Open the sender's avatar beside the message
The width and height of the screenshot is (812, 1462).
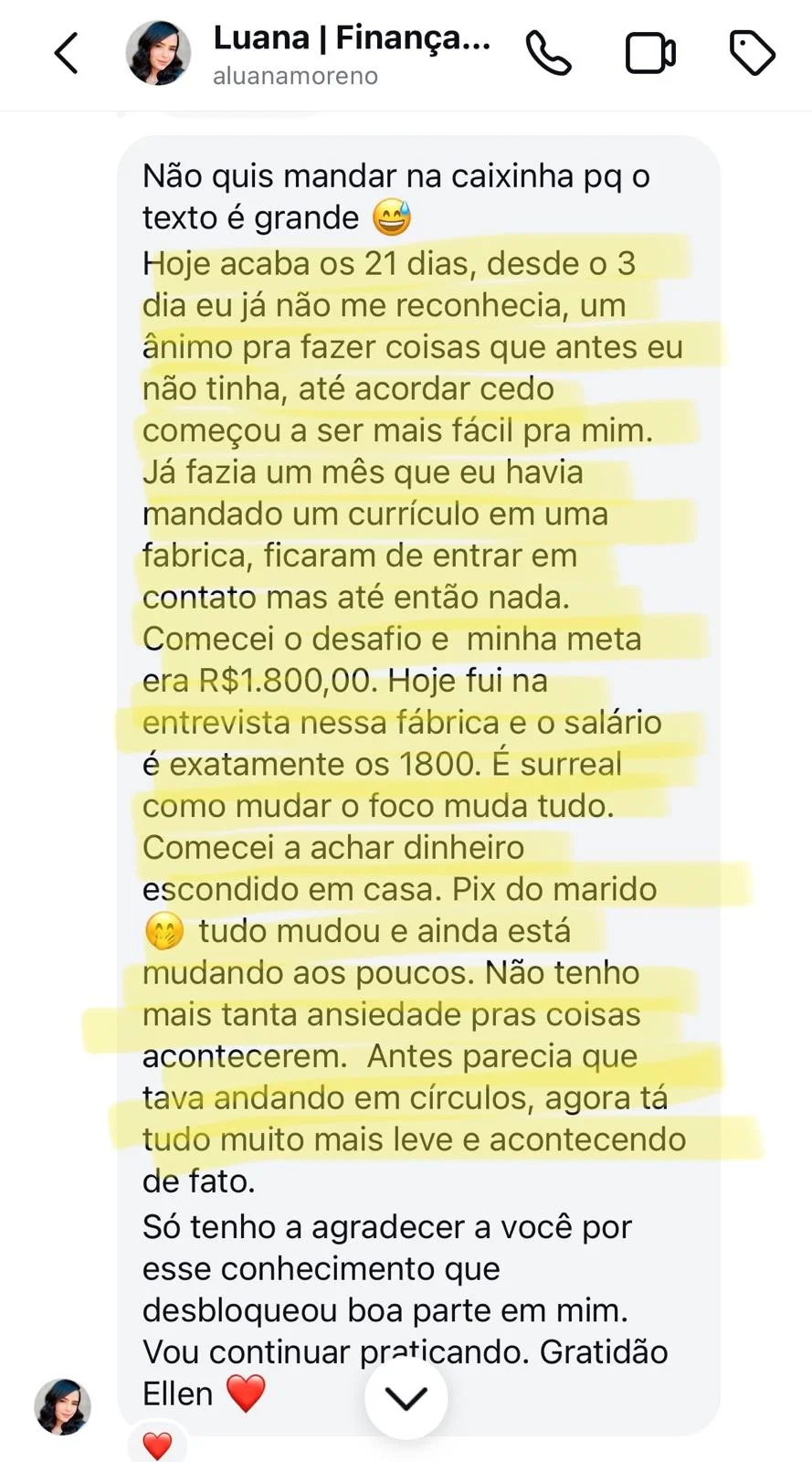click(63, 1406)
